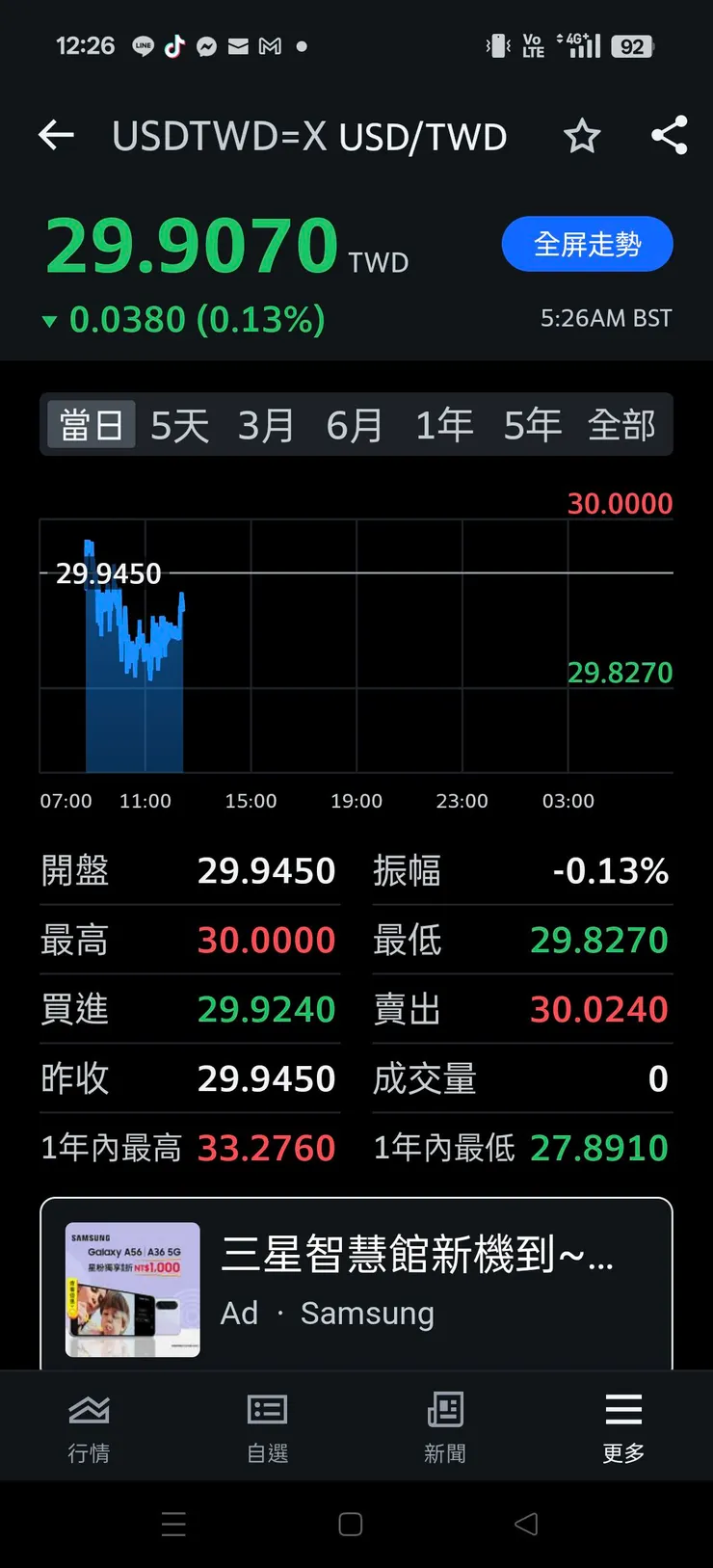Tap the price chart area

pos(356,646)
